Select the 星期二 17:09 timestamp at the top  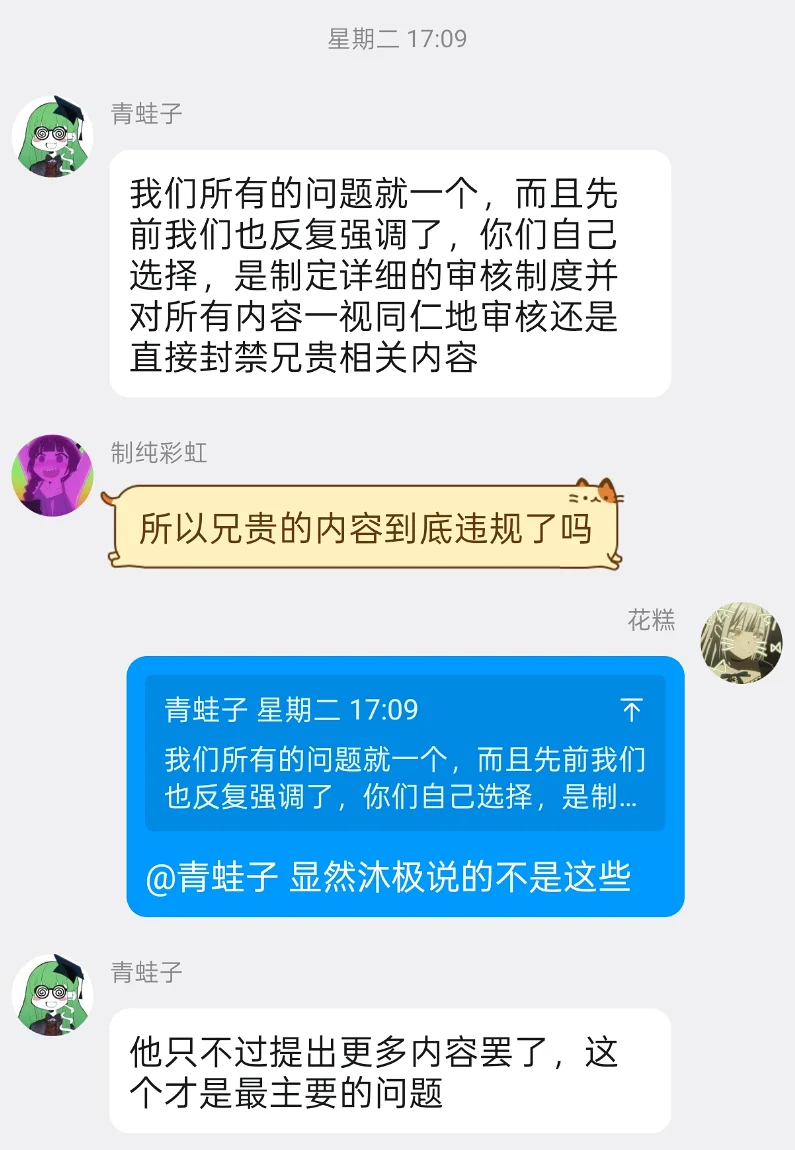[x=397, y=38]
